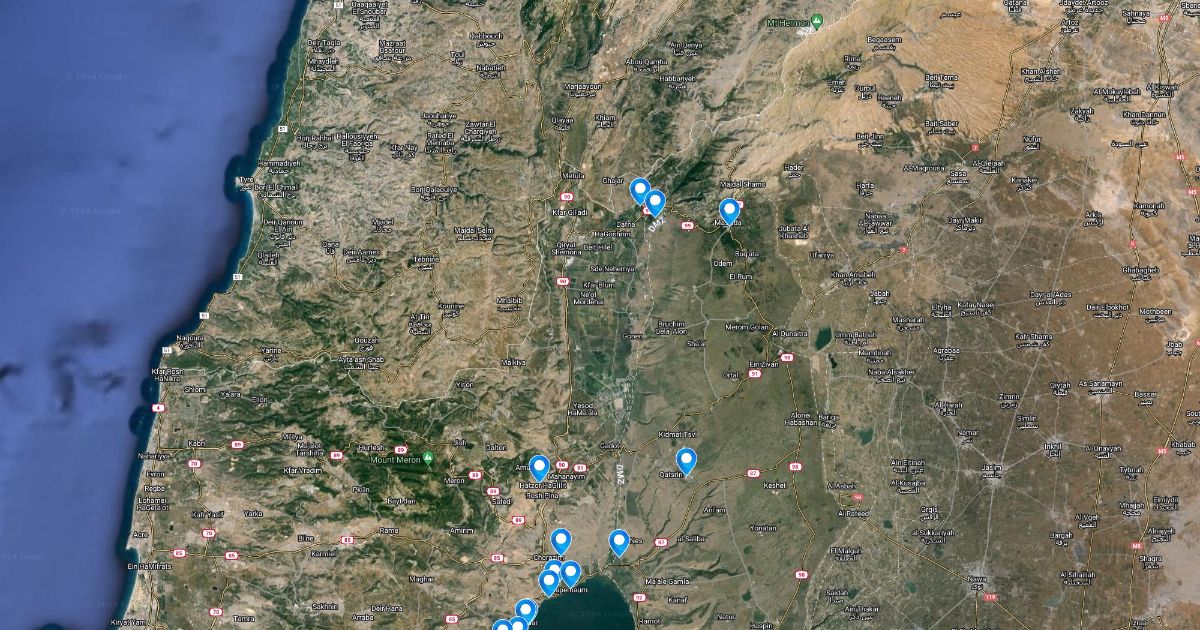
Task: Open the pin above Chorazim
Action: tap(561, 540)
